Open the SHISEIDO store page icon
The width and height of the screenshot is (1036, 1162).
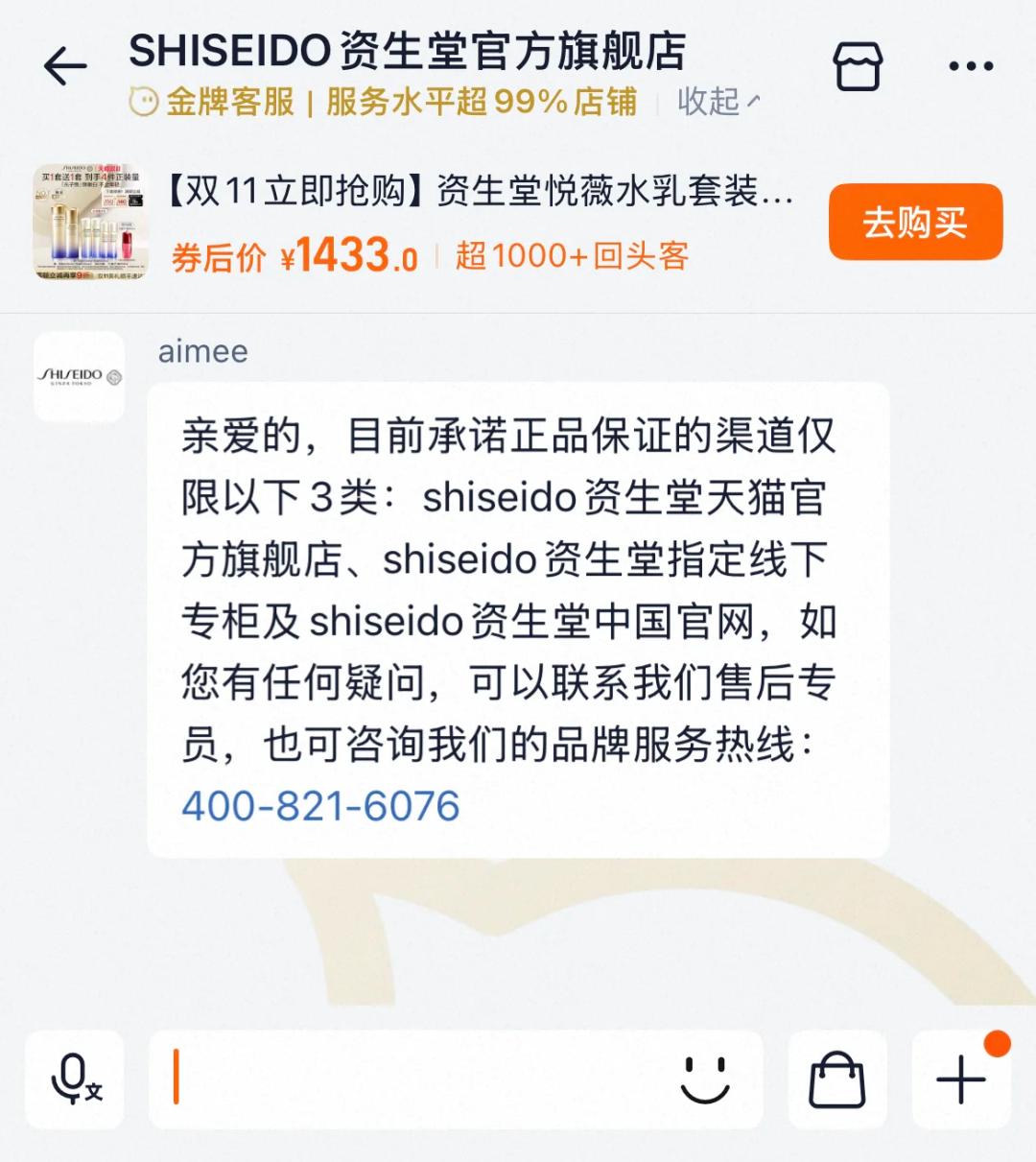pos(857,66)
